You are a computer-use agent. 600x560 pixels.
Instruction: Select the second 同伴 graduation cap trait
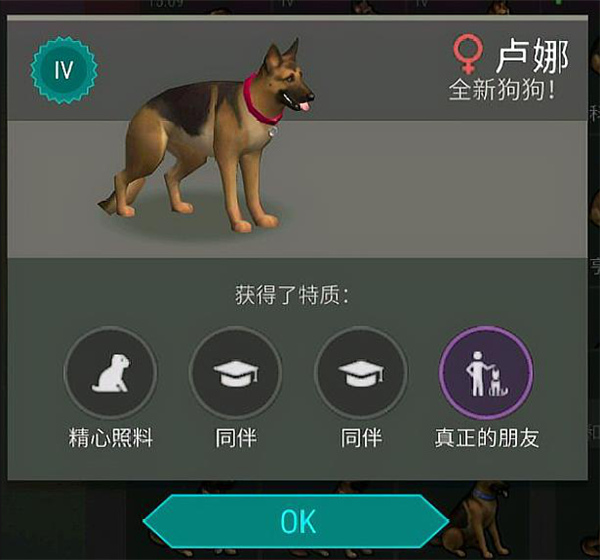pyautogui.click(x=361, y=374)
